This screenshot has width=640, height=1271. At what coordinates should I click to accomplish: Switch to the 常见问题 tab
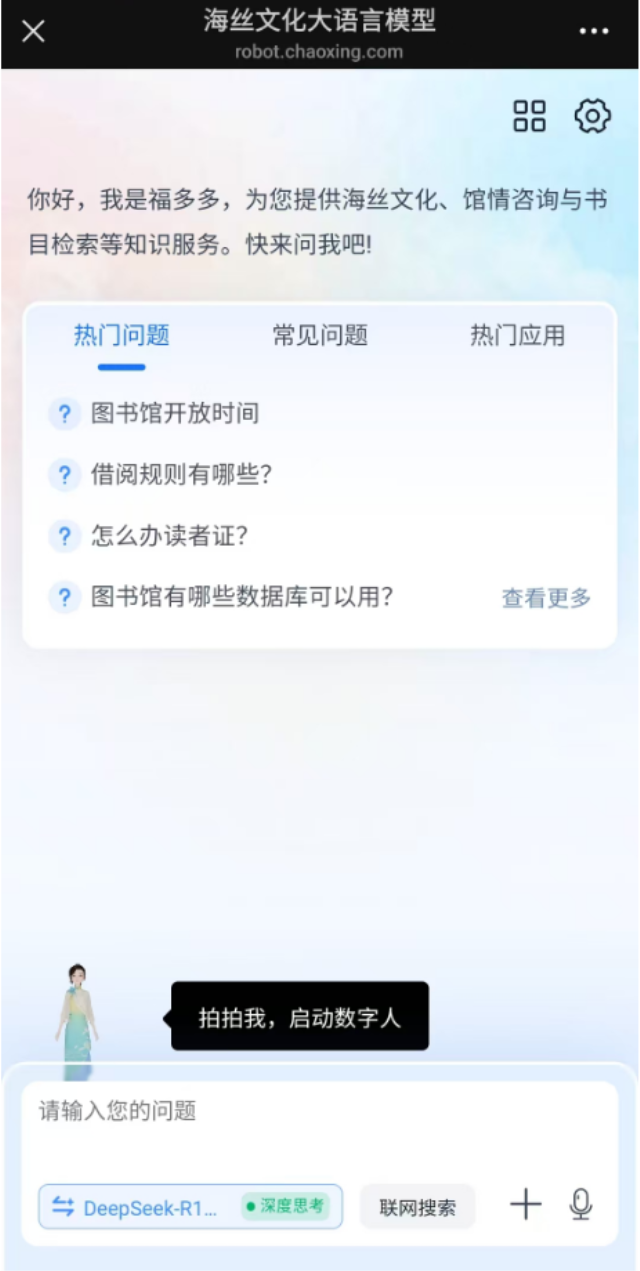(x=320, y=336)
